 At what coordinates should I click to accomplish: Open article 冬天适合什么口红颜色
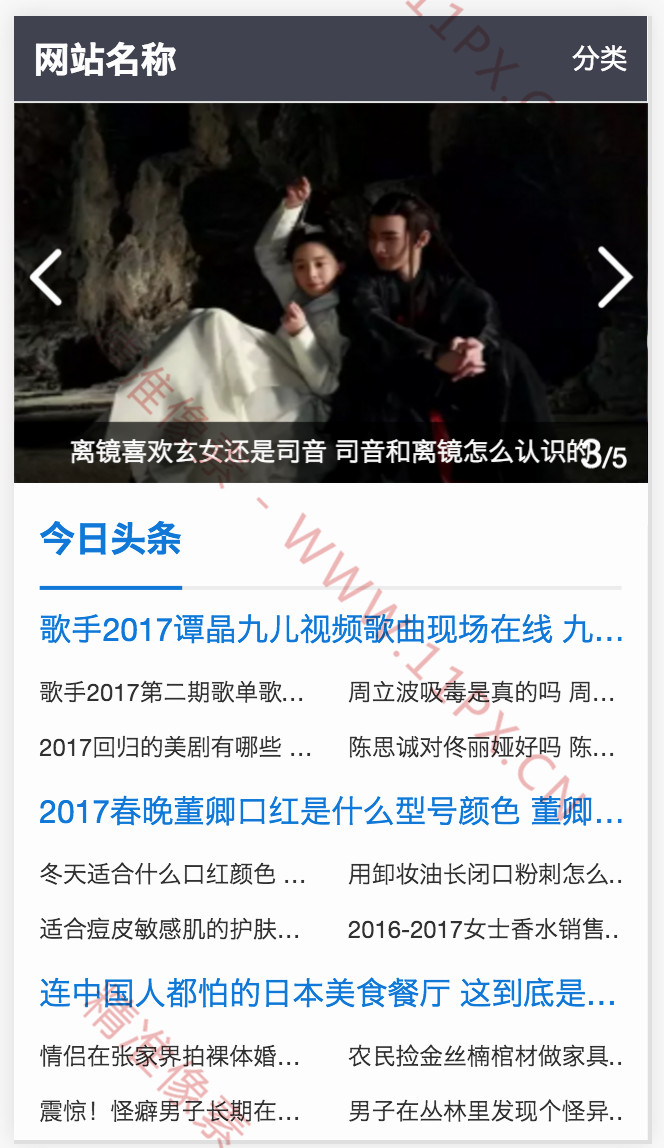(173, 875)
